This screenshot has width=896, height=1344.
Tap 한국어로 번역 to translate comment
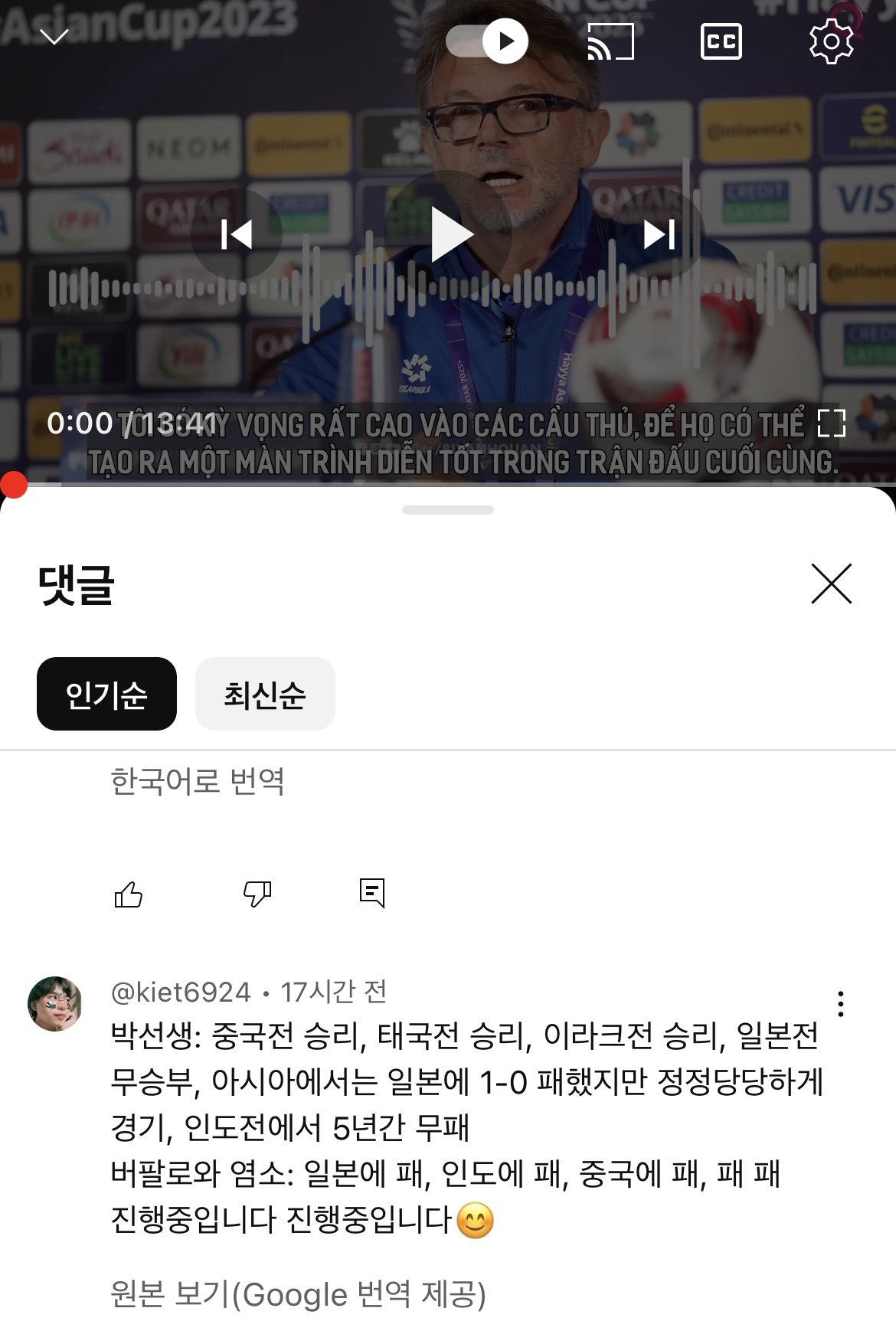198,781
